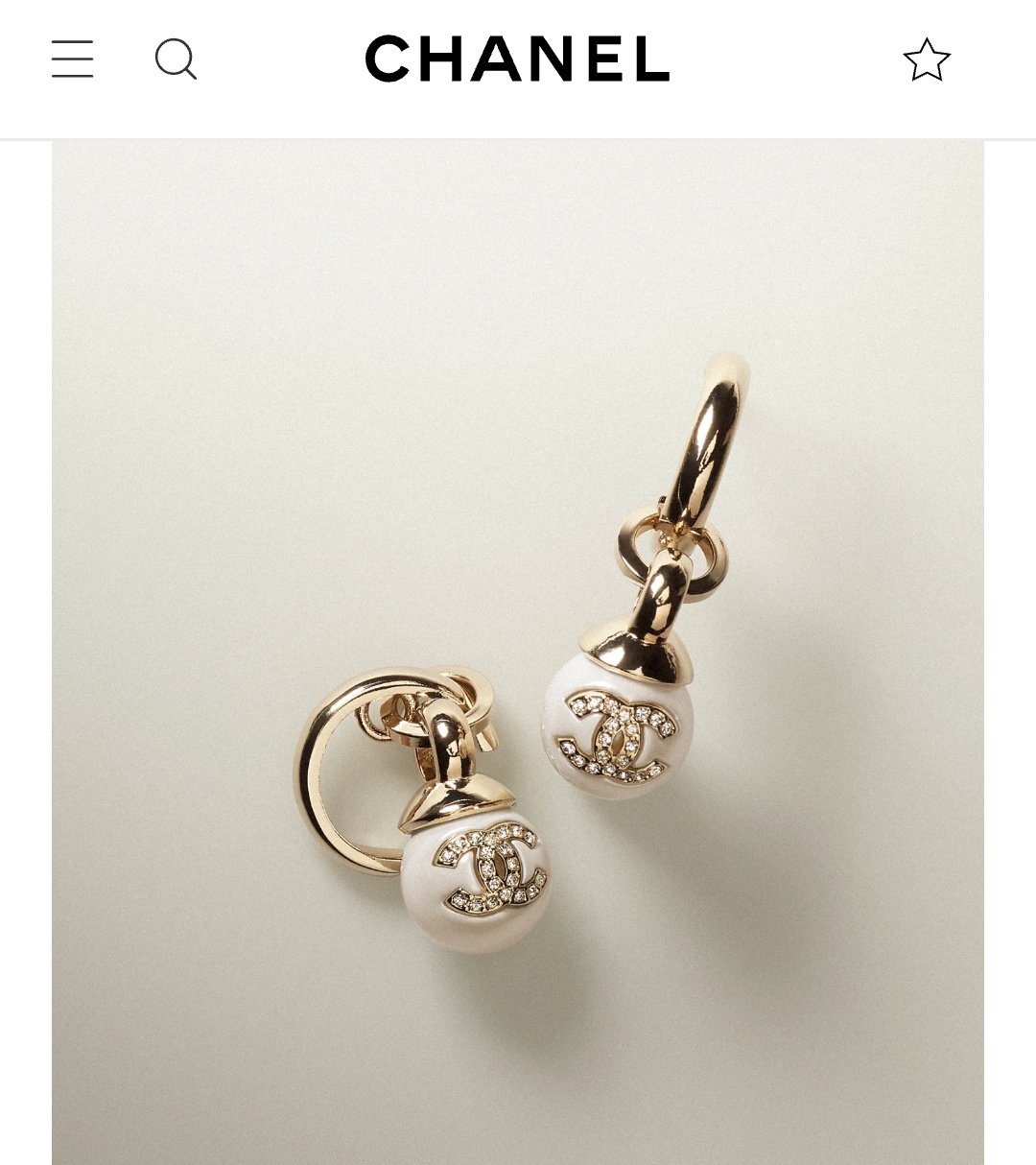Open the wishlist star icon
1036x1165 pixels.
tap(926, 59)
